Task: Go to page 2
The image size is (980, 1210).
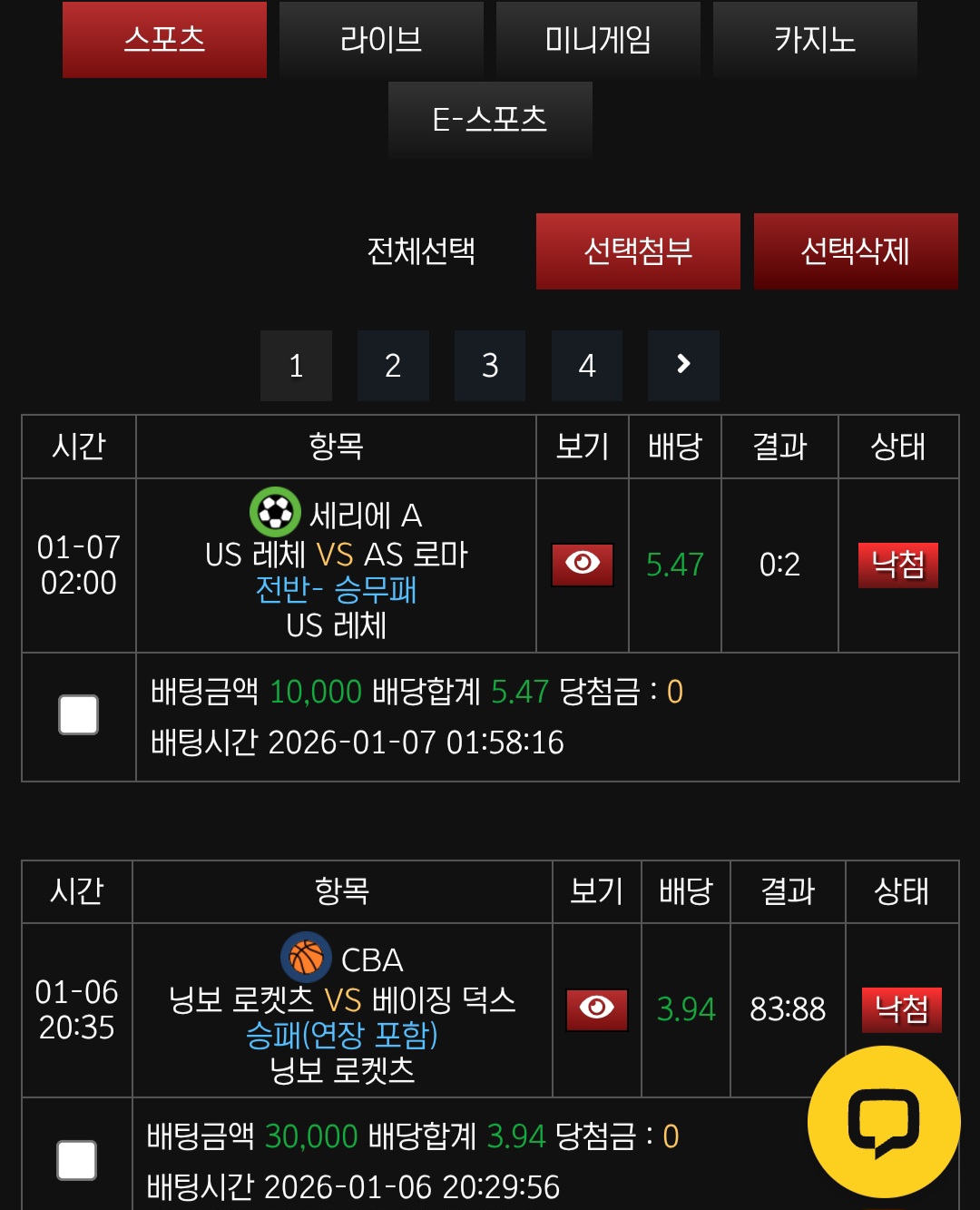Action: 393,366
